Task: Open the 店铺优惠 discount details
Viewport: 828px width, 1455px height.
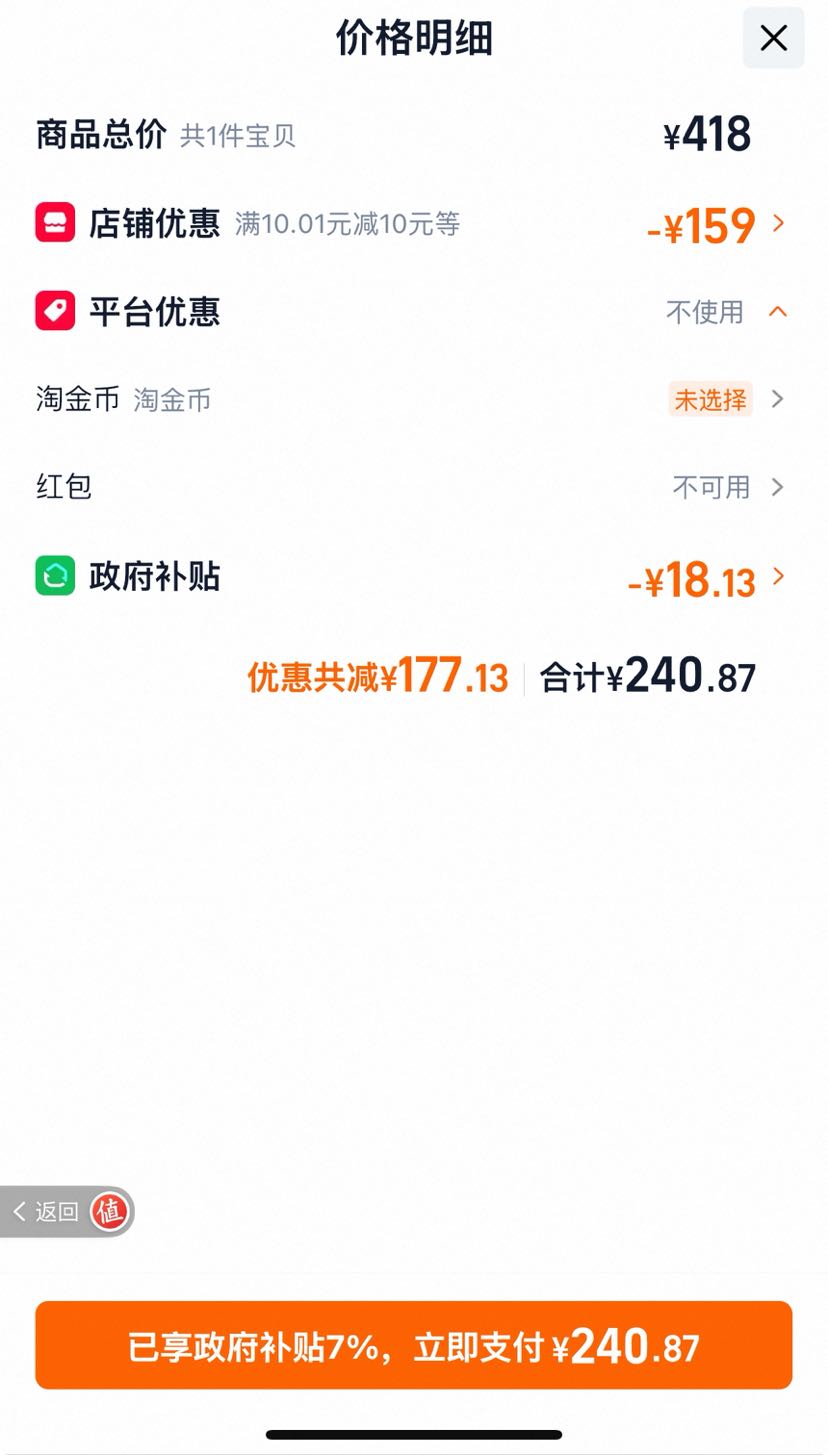Action: pyautogui.click(x=413, y=224)
